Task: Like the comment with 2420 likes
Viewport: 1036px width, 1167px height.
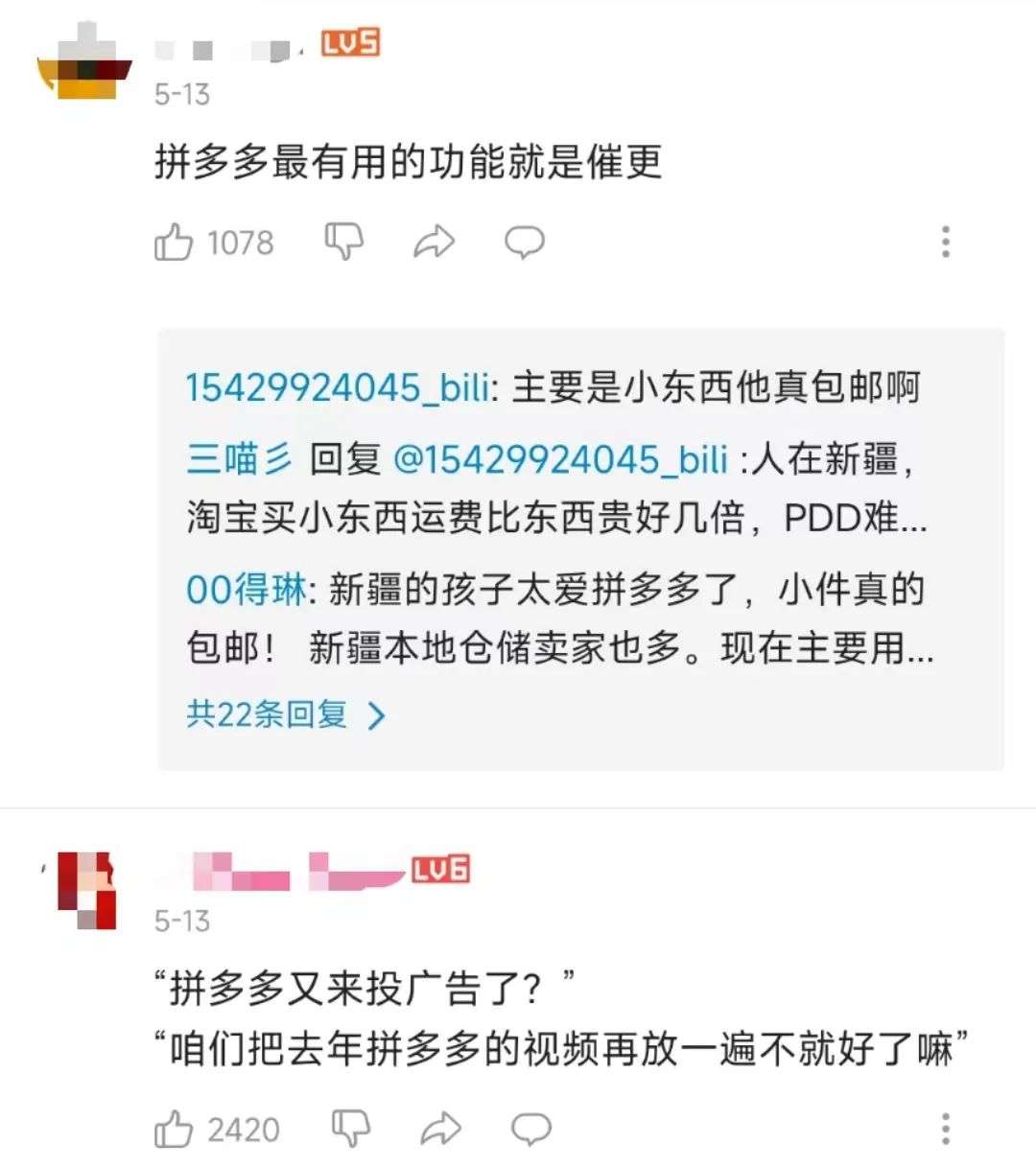Action: coord(175,1129)
